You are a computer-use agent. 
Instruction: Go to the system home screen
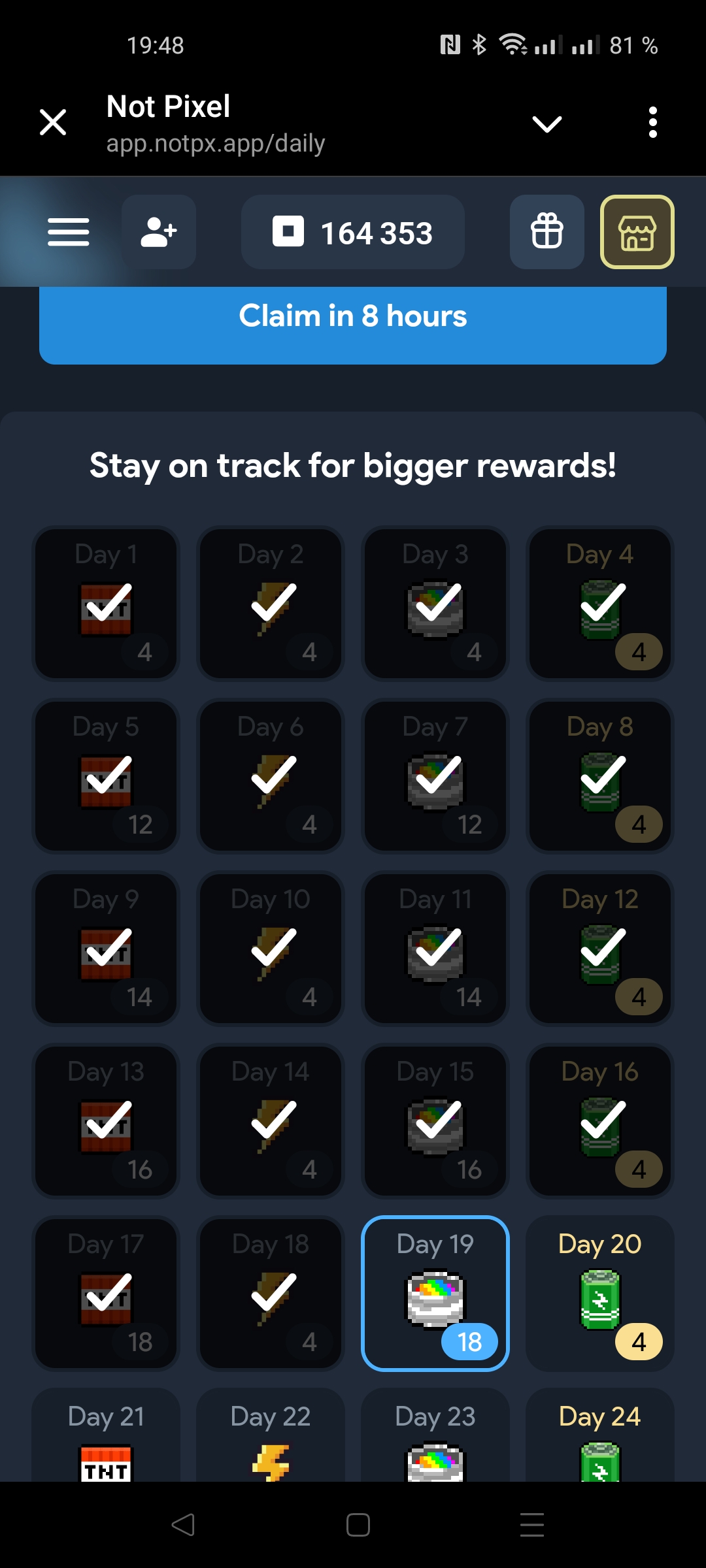[x=358, y=1525]
